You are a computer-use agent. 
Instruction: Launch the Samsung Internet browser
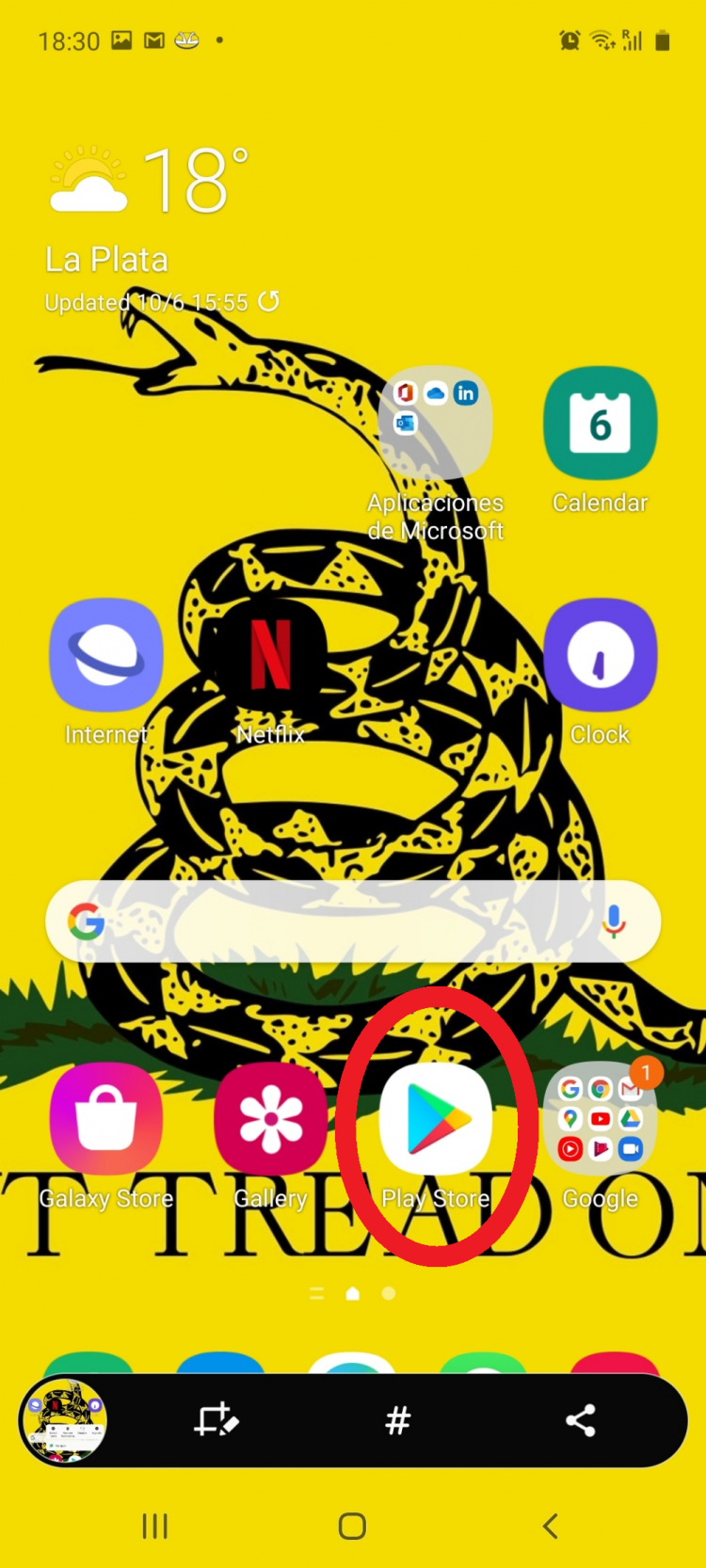tap(106, 655)
